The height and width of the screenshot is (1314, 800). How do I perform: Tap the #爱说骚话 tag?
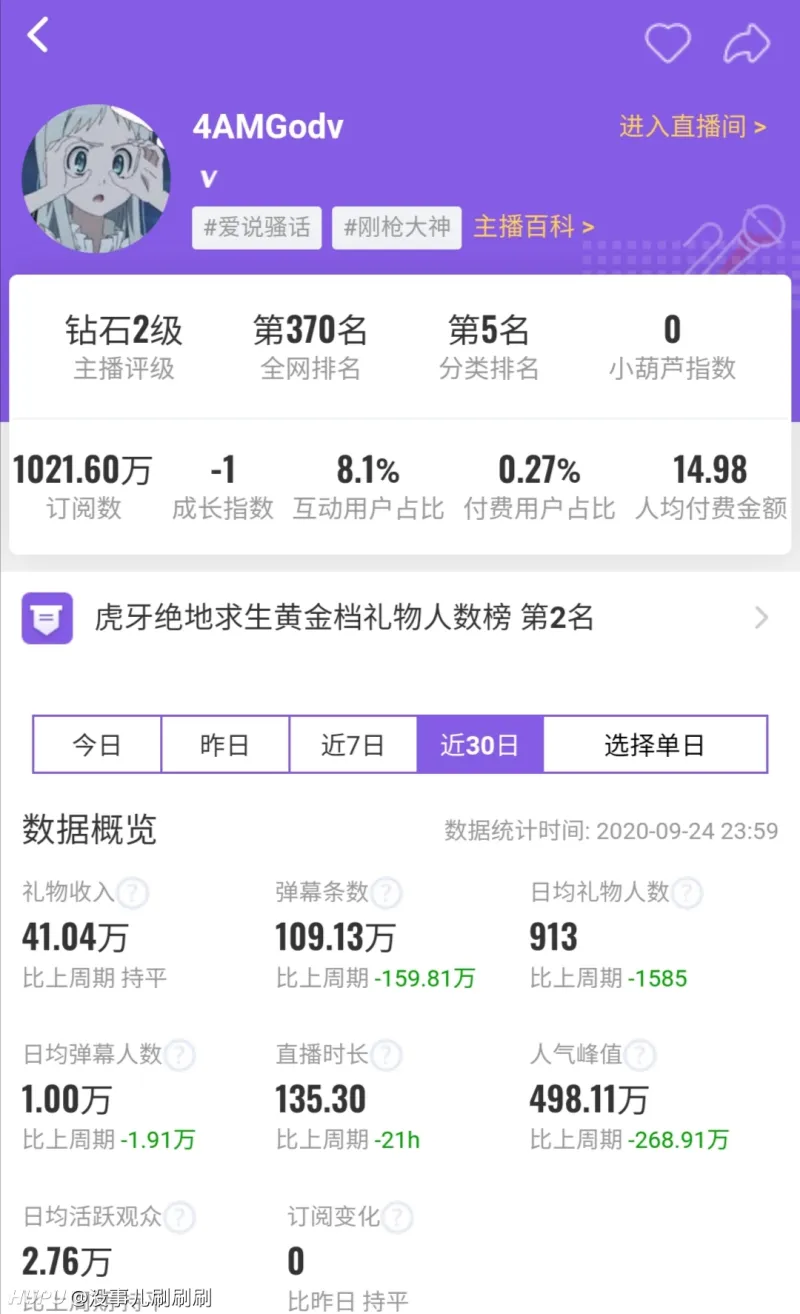[x=257, y=227]
